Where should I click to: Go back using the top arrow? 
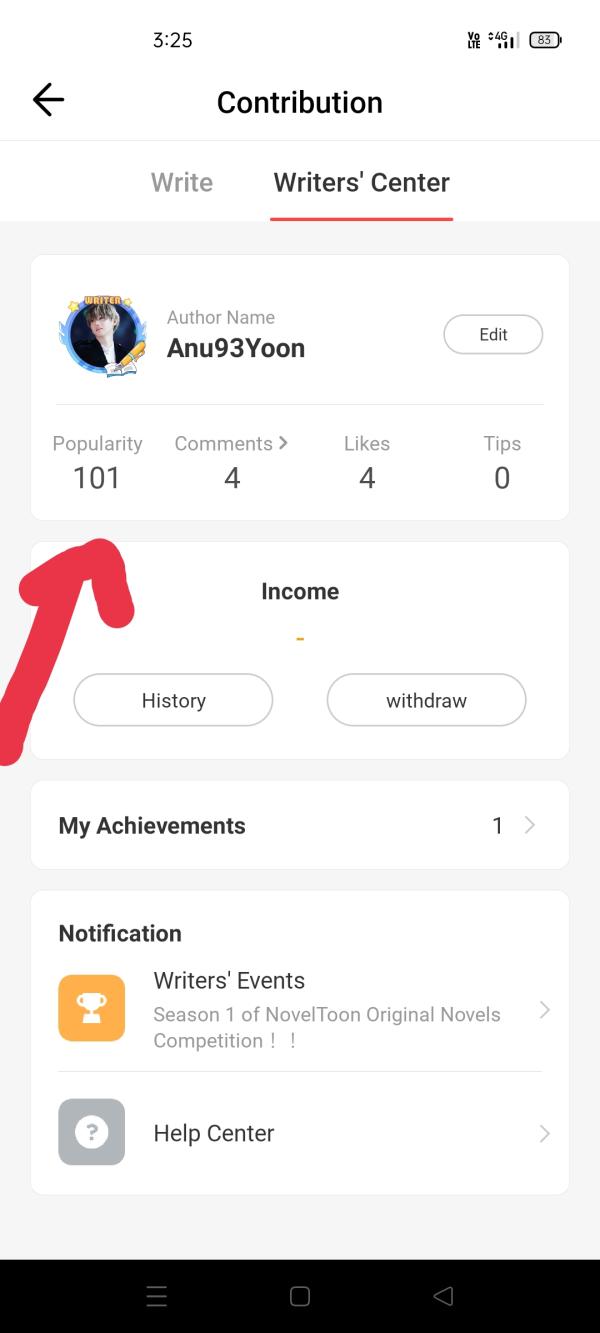coord(48,100)
